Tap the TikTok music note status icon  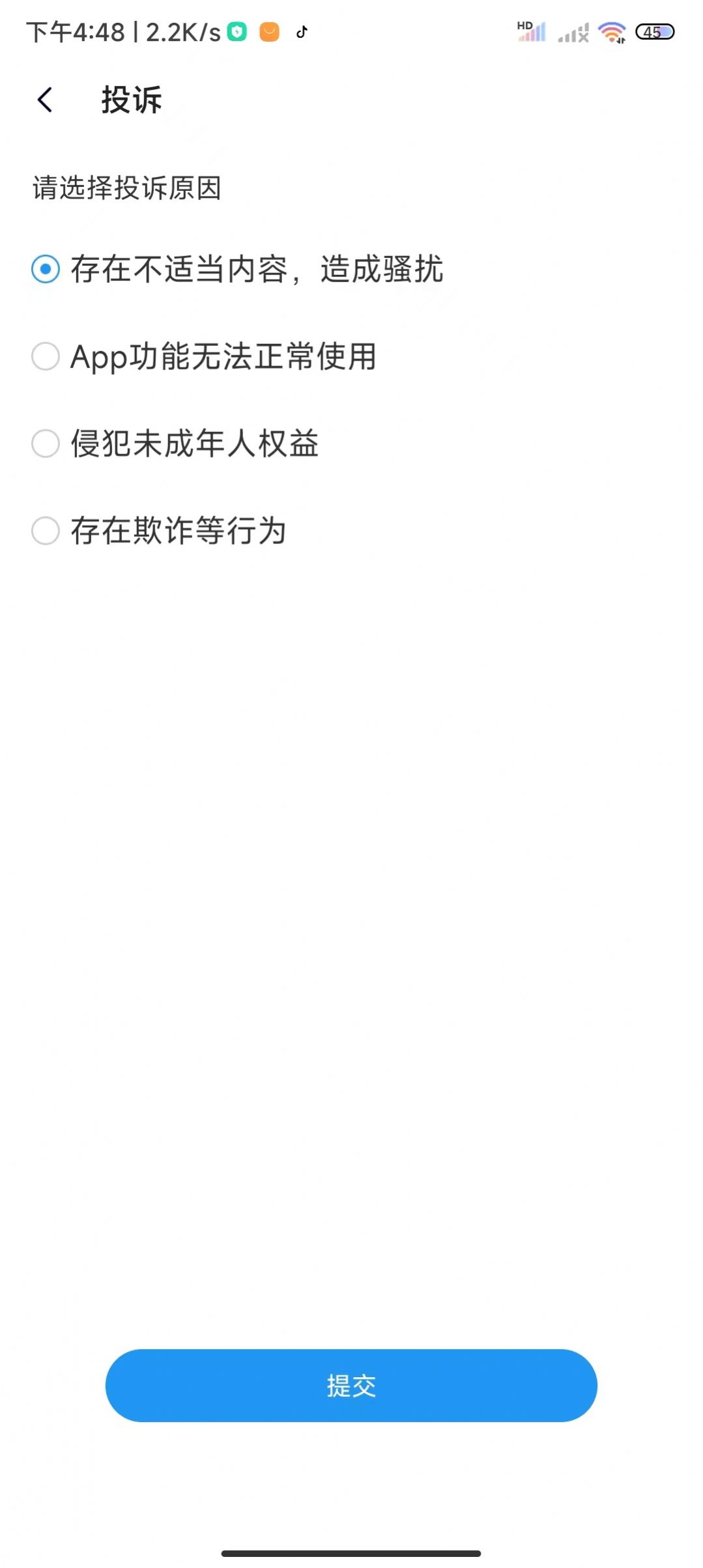coord(301,31)
